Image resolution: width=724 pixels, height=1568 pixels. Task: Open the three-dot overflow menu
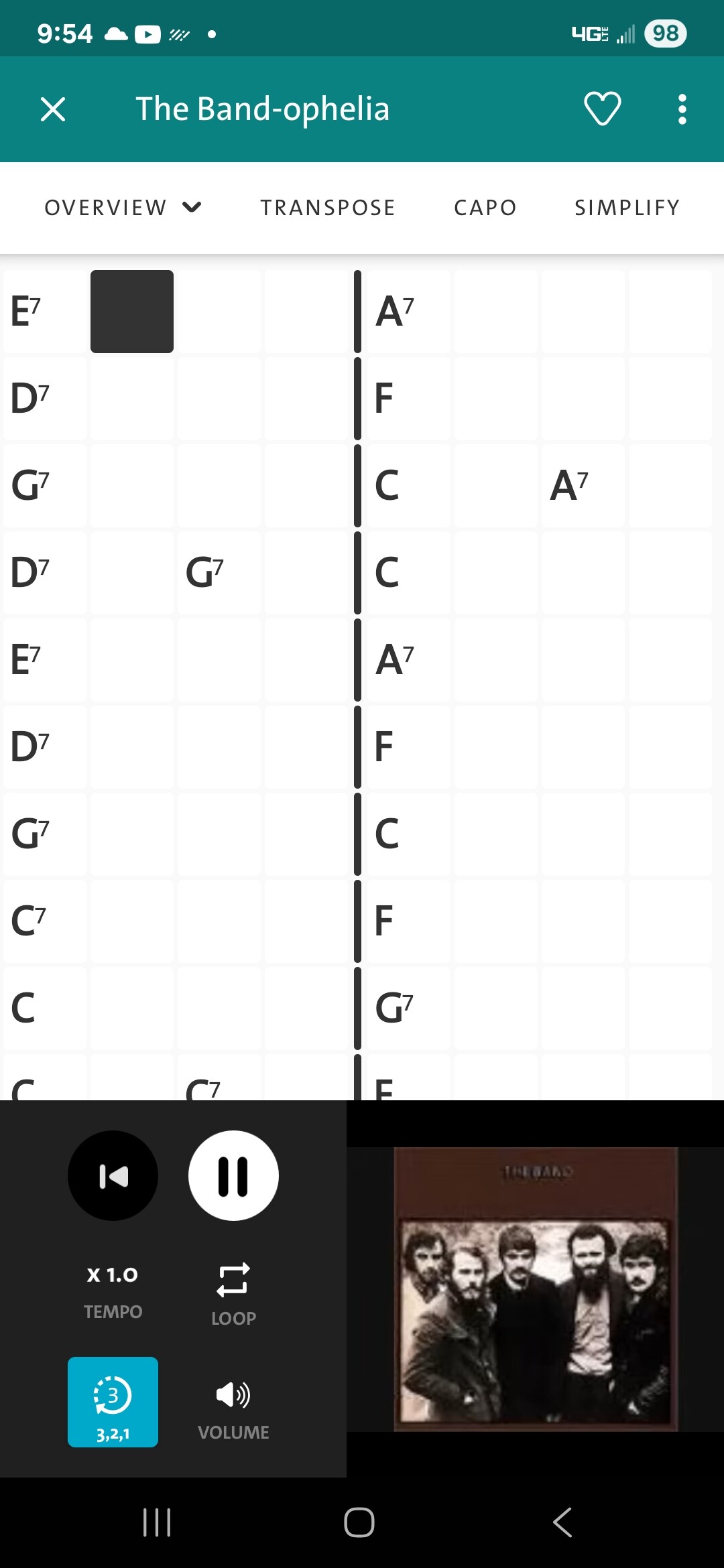682,109
